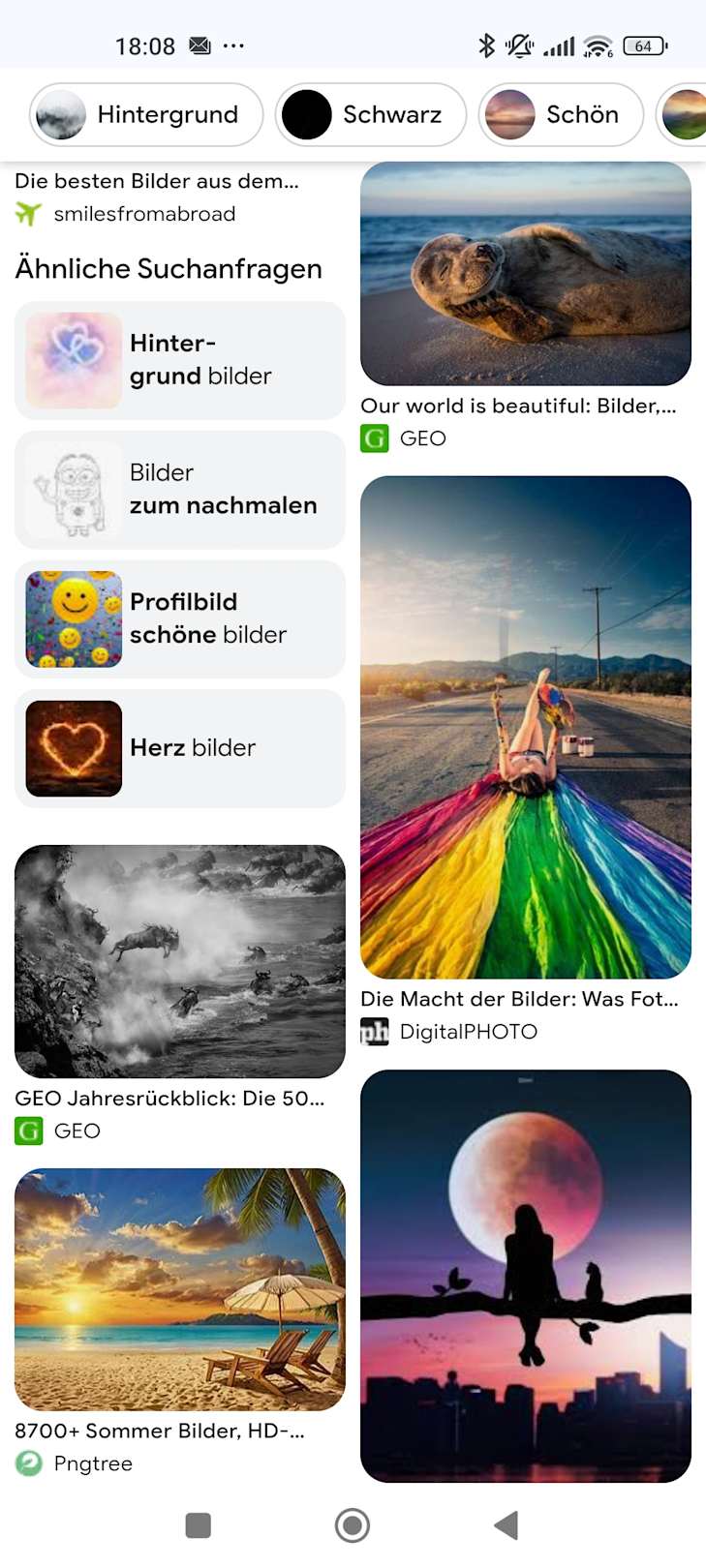
Task: Open the smilesfromabroad source link
Action: point(143,214)
